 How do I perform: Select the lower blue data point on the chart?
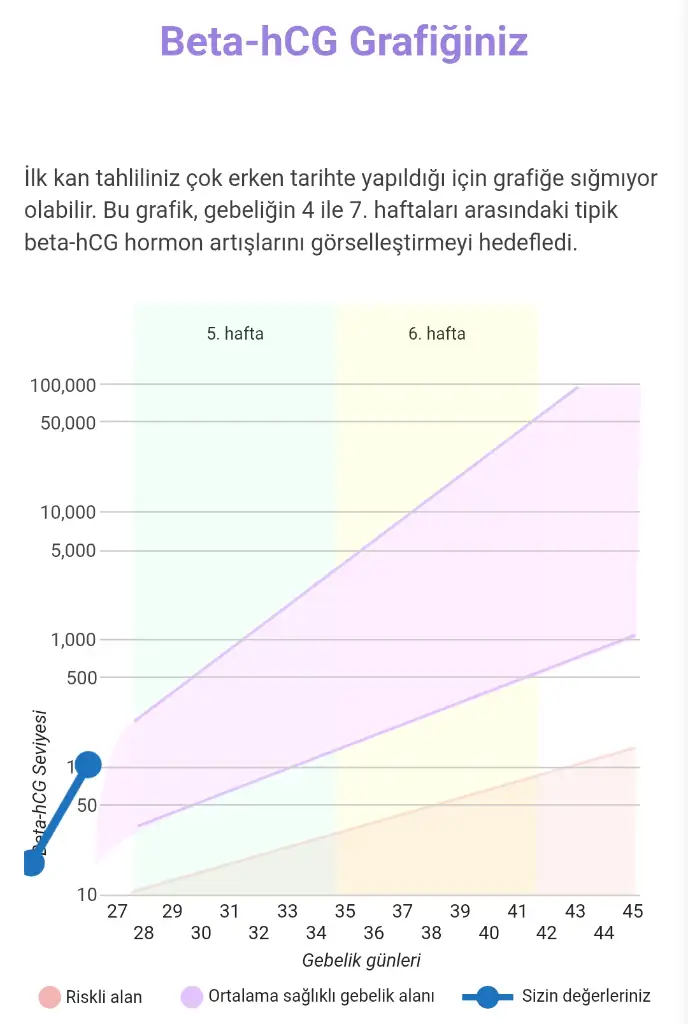pos(31,862)
